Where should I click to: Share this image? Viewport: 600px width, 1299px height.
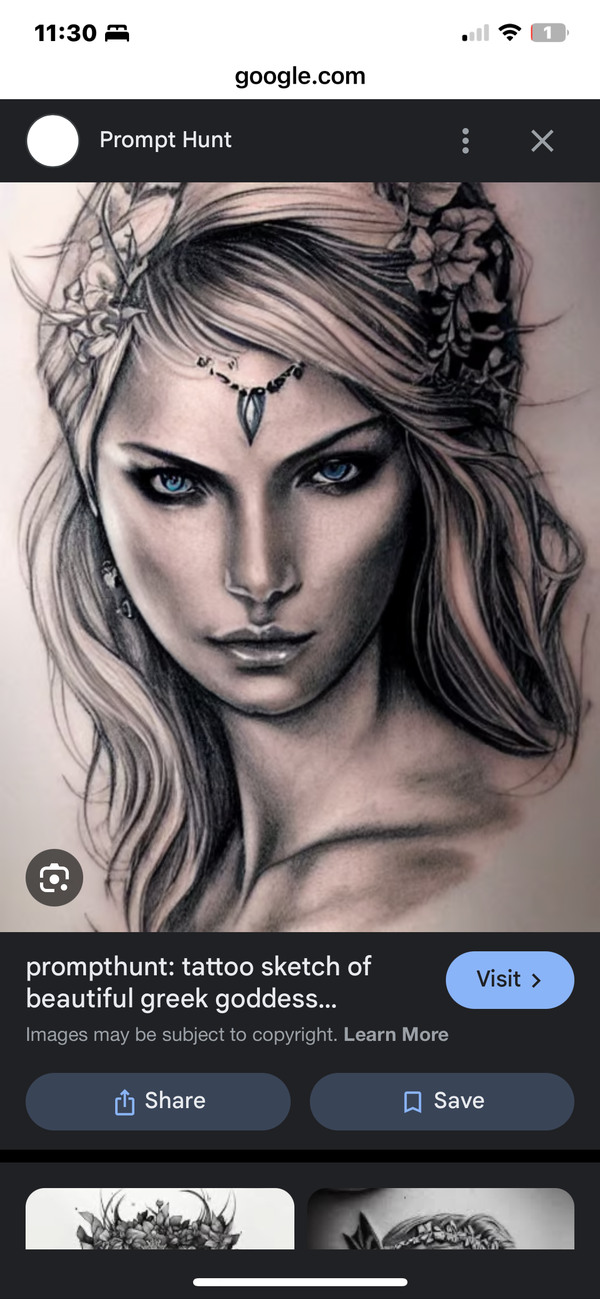coord(158,1101)
